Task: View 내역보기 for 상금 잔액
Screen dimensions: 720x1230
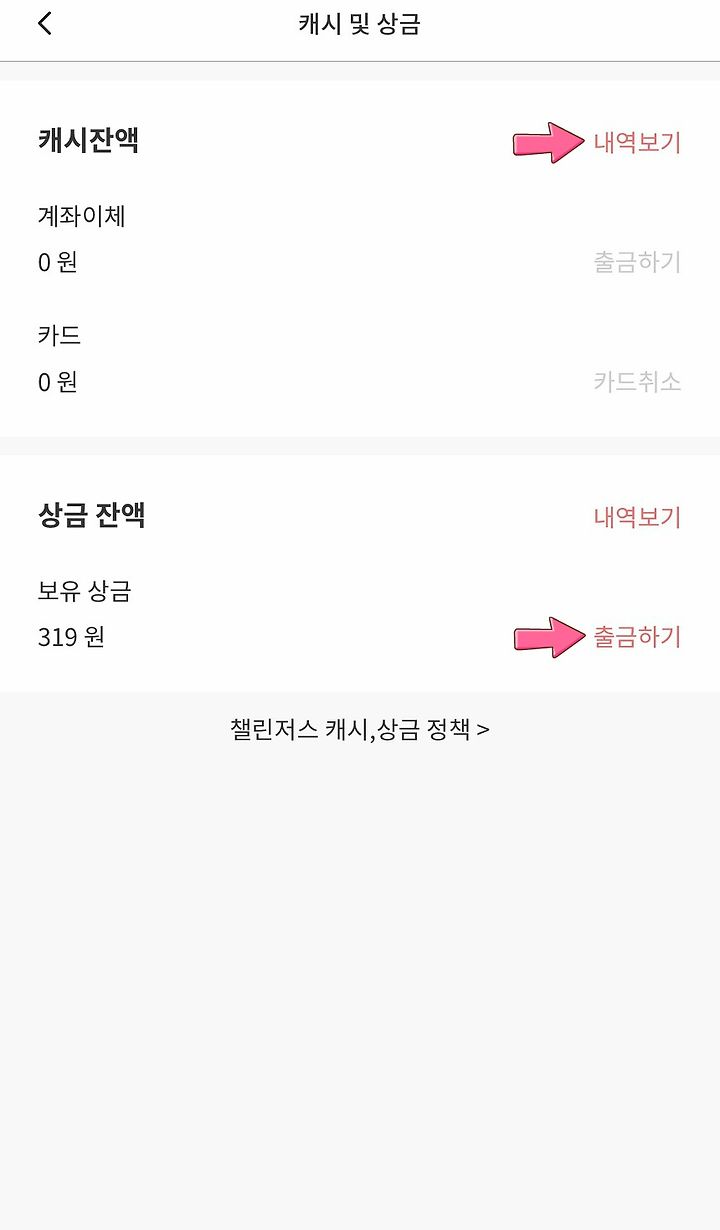Action: 637,518
